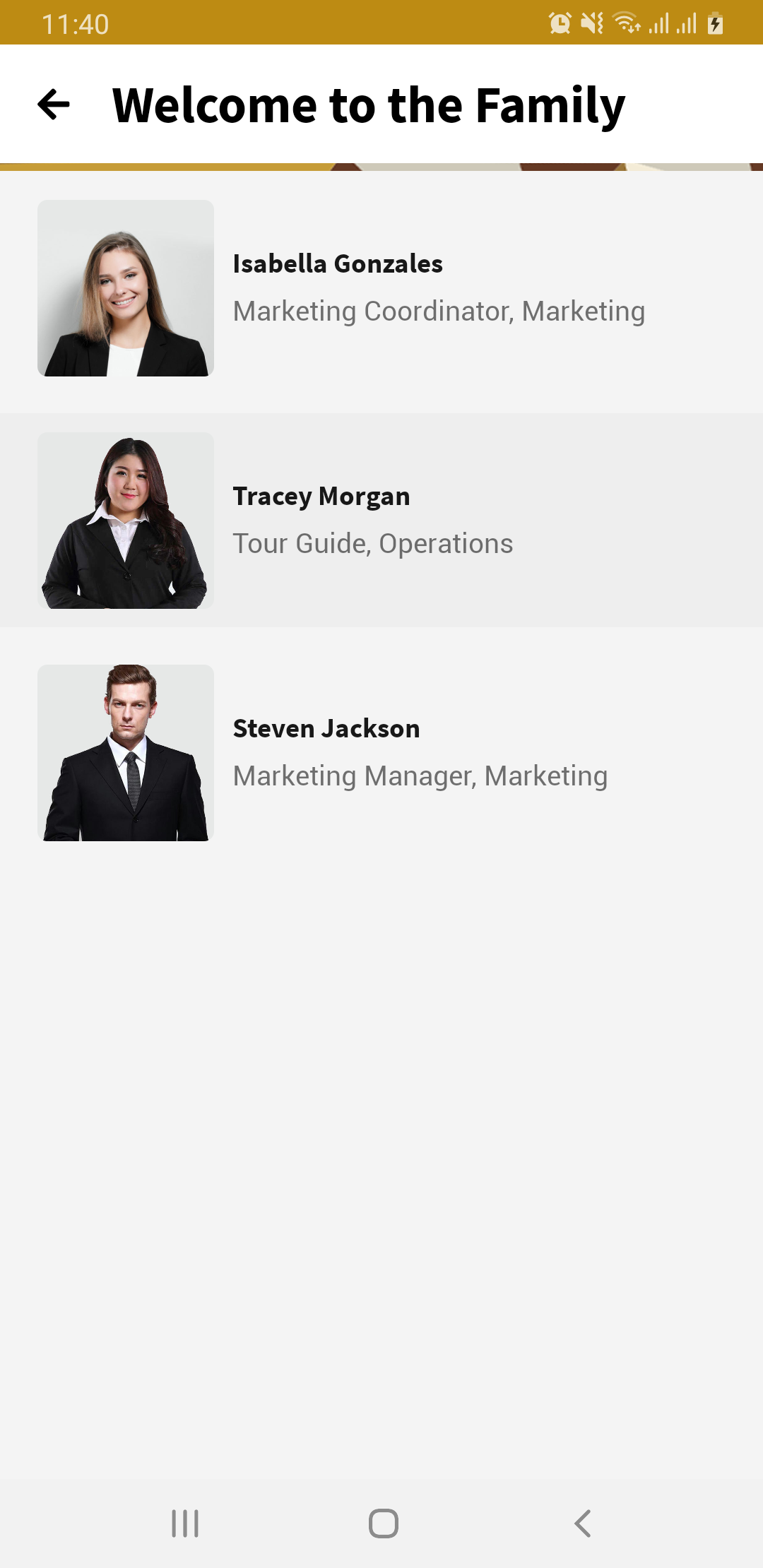
Task: Open Isabella Gonzales's profile
Action: (x=381, y=288)
